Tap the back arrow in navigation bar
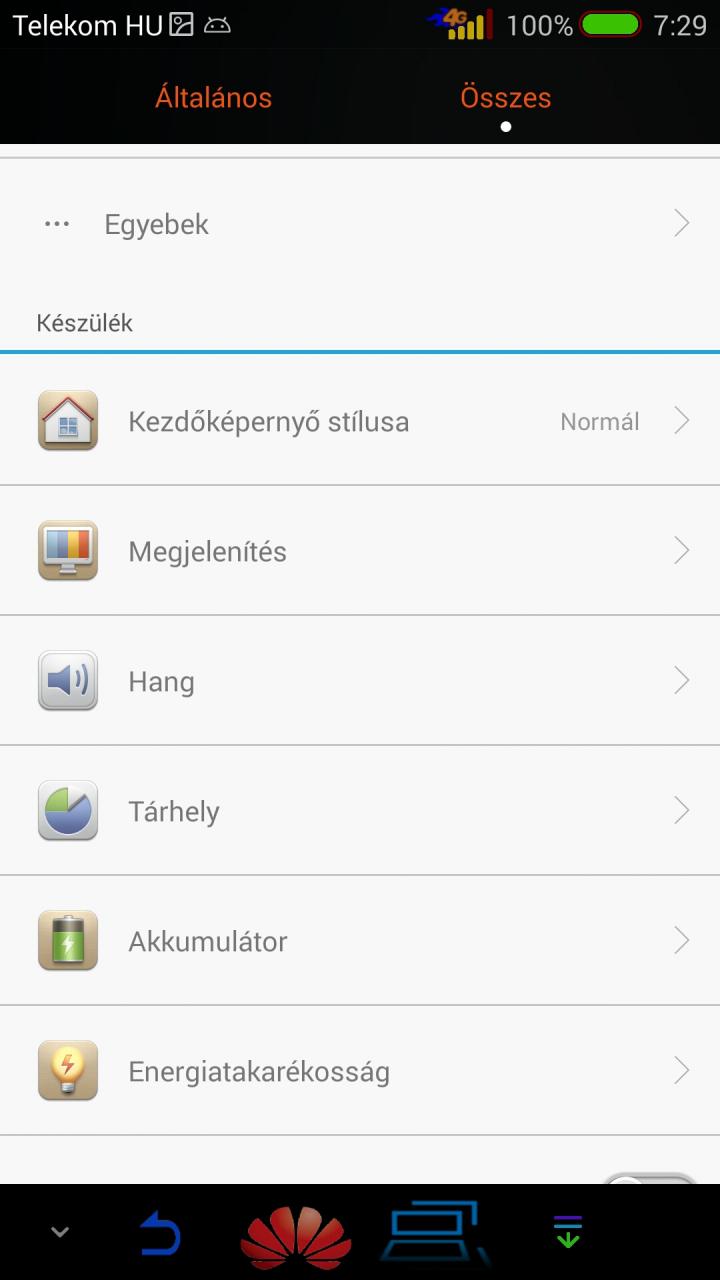 [x=159, y=1233]
